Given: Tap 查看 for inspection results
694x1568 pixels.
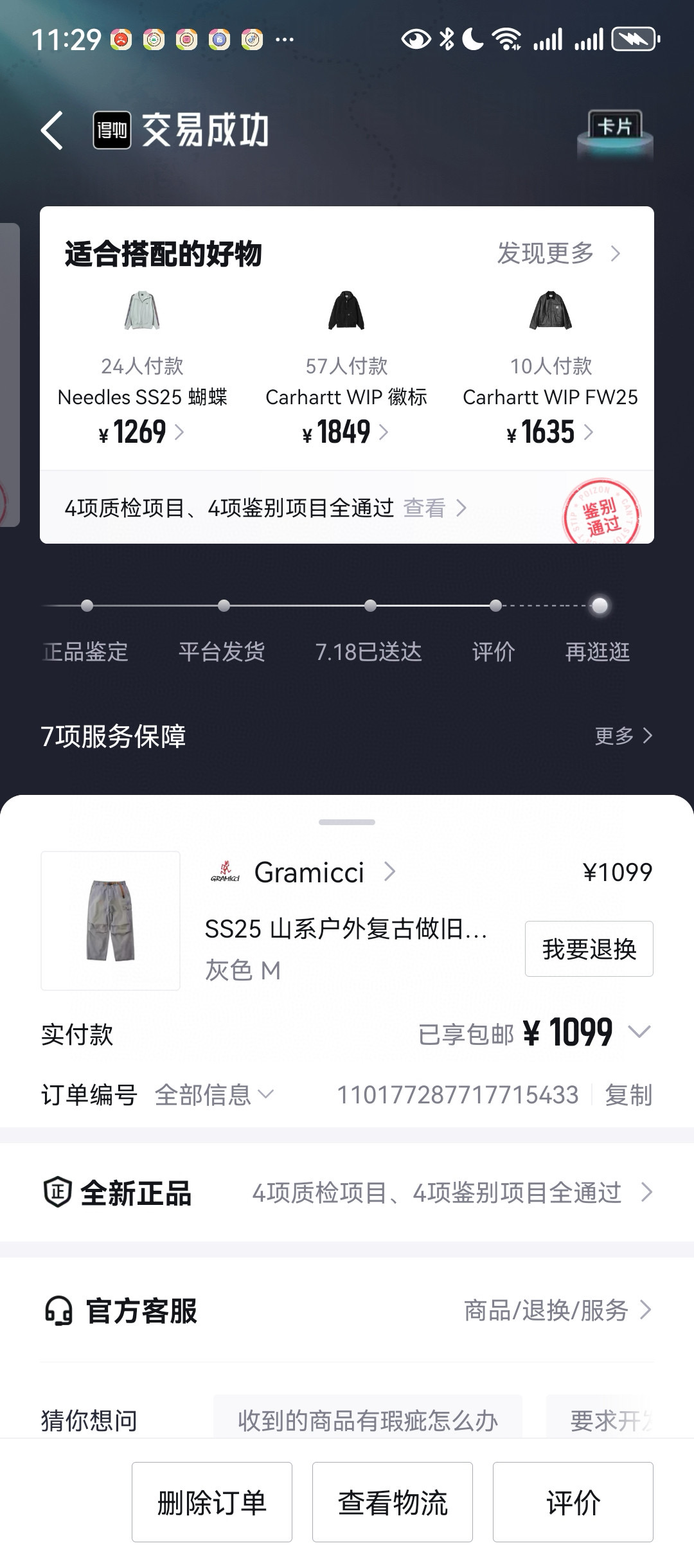Looking at the screenshot, I should pos(434,508).
